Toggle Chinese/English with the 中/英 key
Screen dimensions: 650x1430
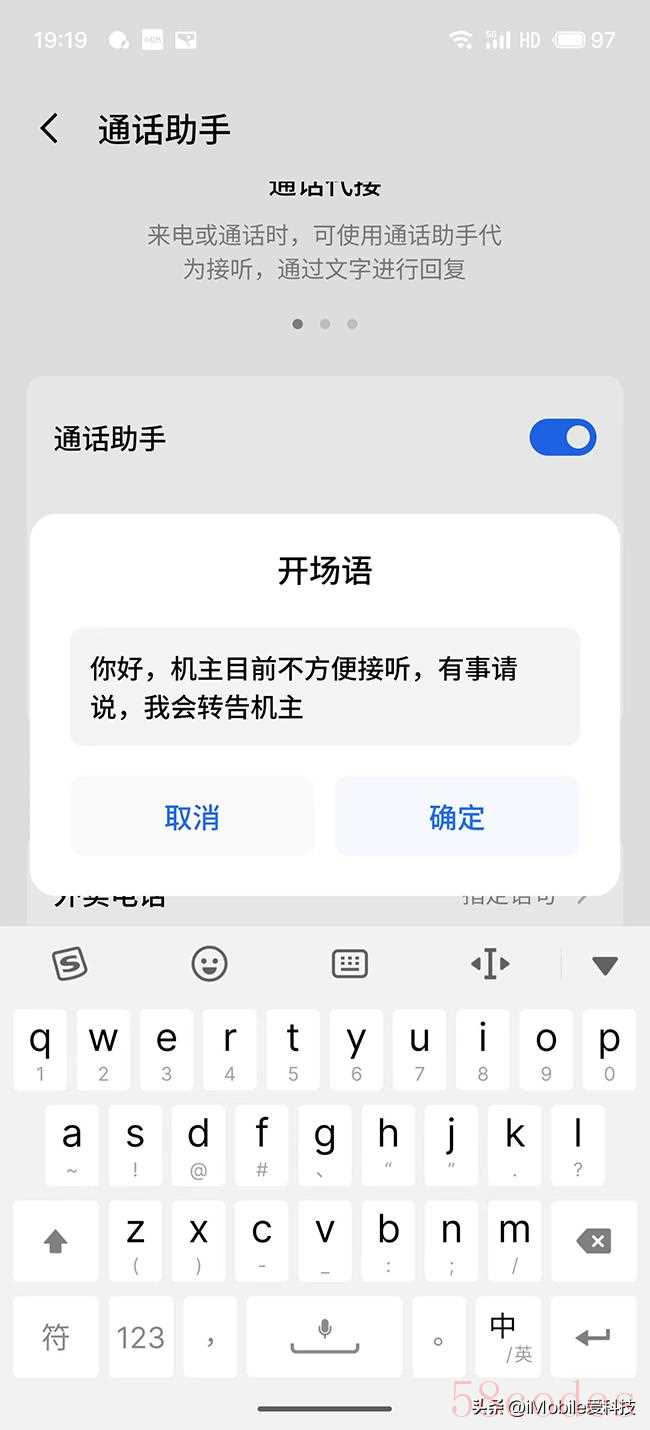(x=509, y=1337)
